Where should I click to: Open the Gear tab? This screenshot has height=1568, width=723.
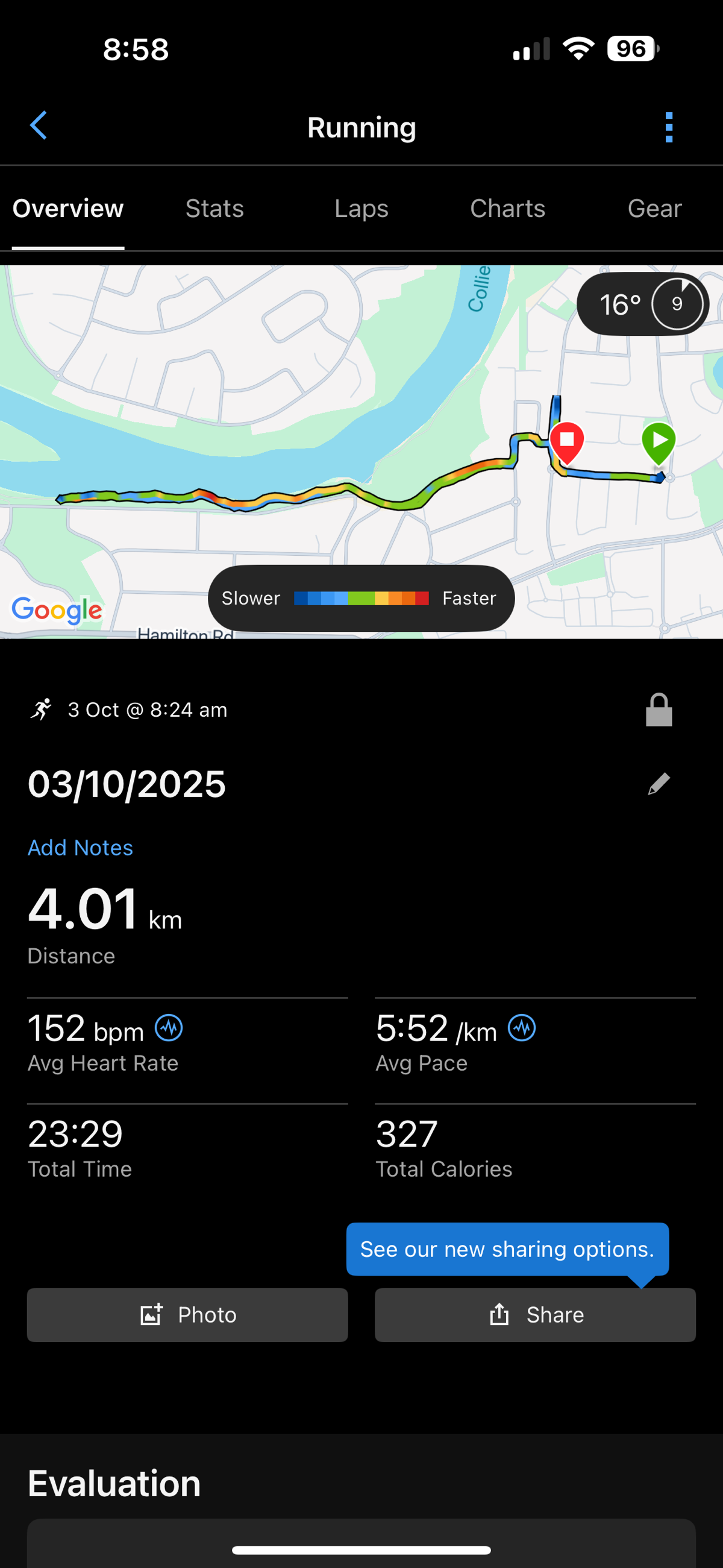654,209
